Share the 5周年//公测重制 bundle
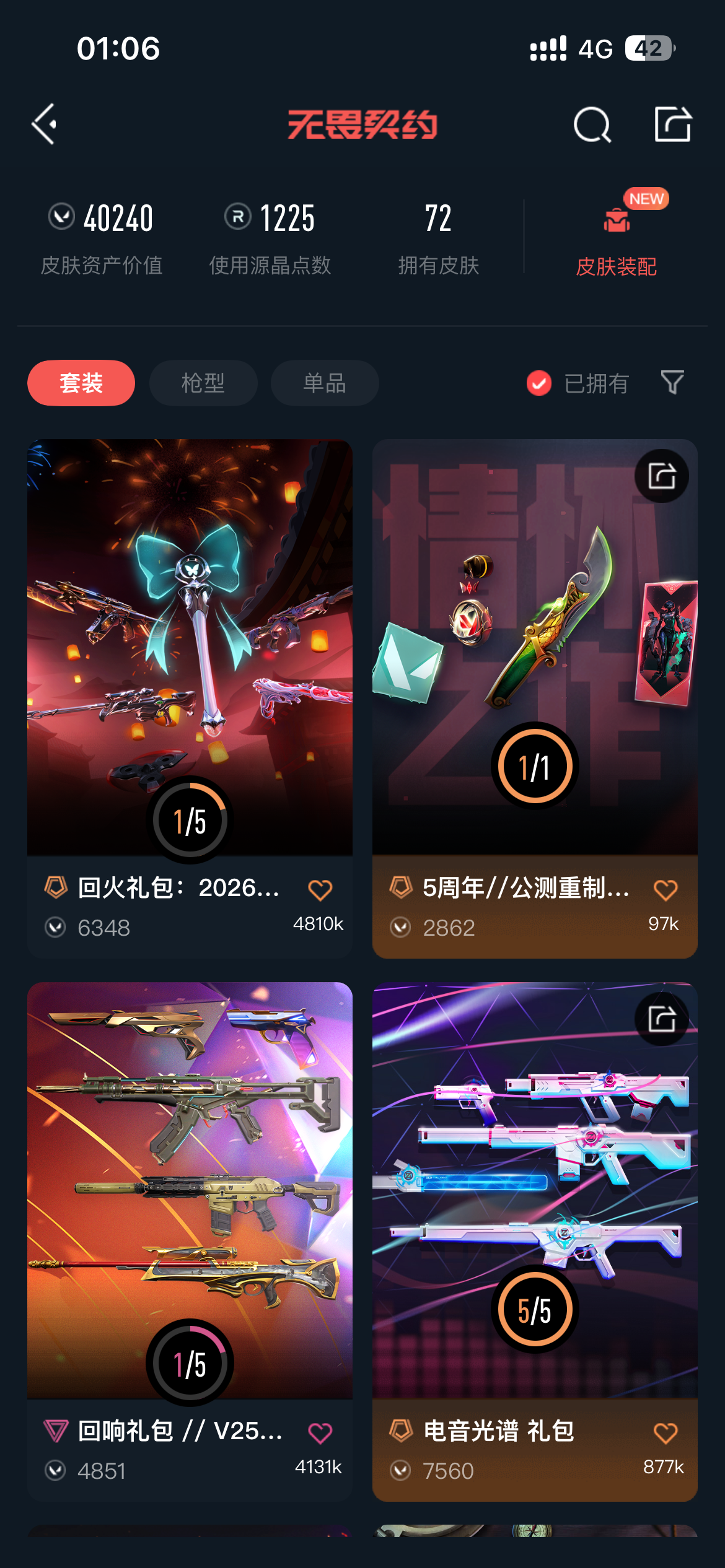The image size is (725, 1568). (662, 476)
